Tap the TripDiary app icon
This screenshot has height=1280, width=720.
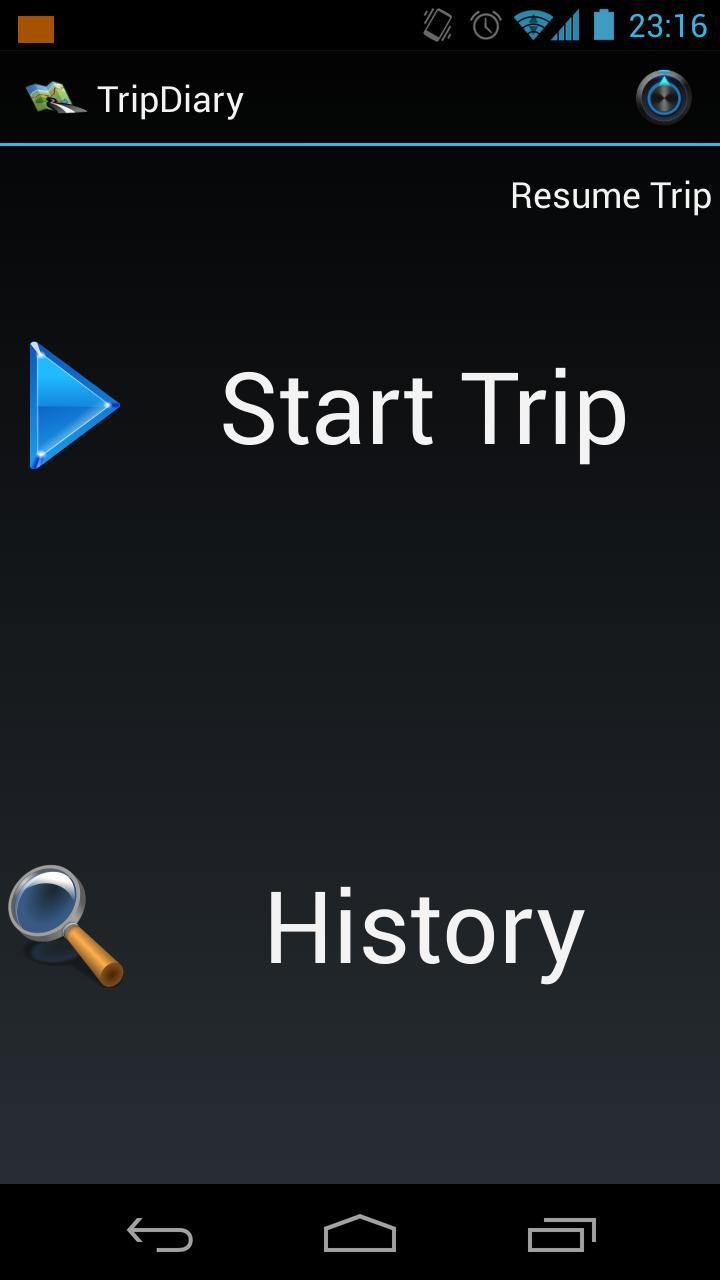[55, 99]
